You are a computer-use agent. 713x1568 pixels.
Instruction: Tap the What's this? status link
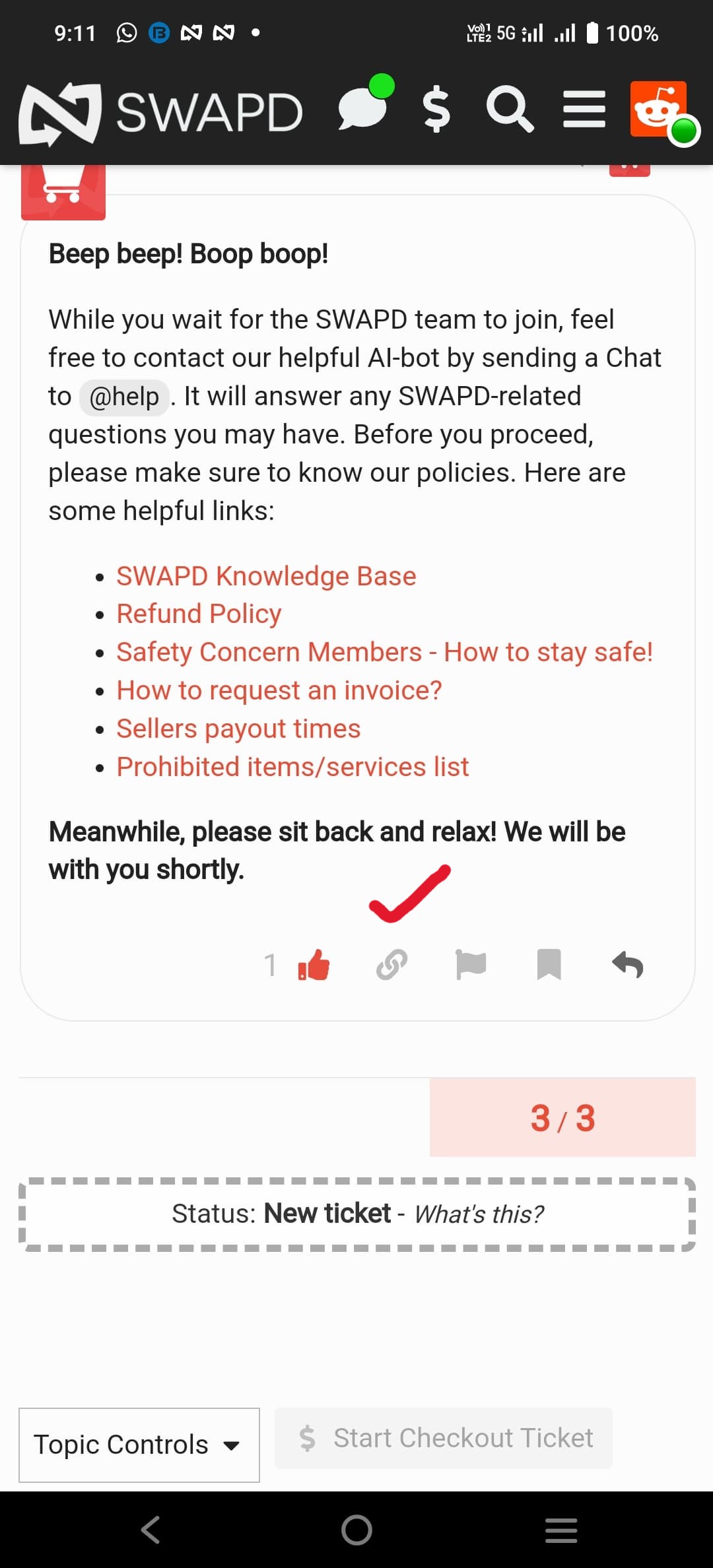(x=479, y=1214)
